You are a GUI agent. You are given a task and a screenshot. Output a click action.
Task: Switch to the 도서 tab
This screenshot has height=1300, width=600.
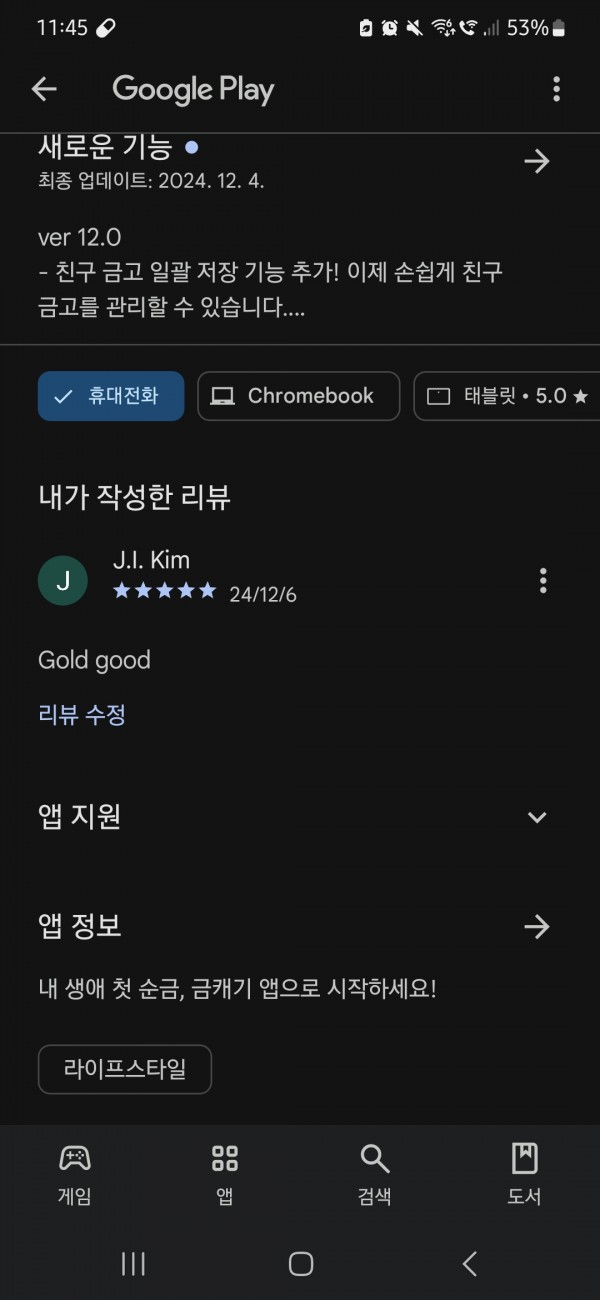click(x=525, y=1174)
